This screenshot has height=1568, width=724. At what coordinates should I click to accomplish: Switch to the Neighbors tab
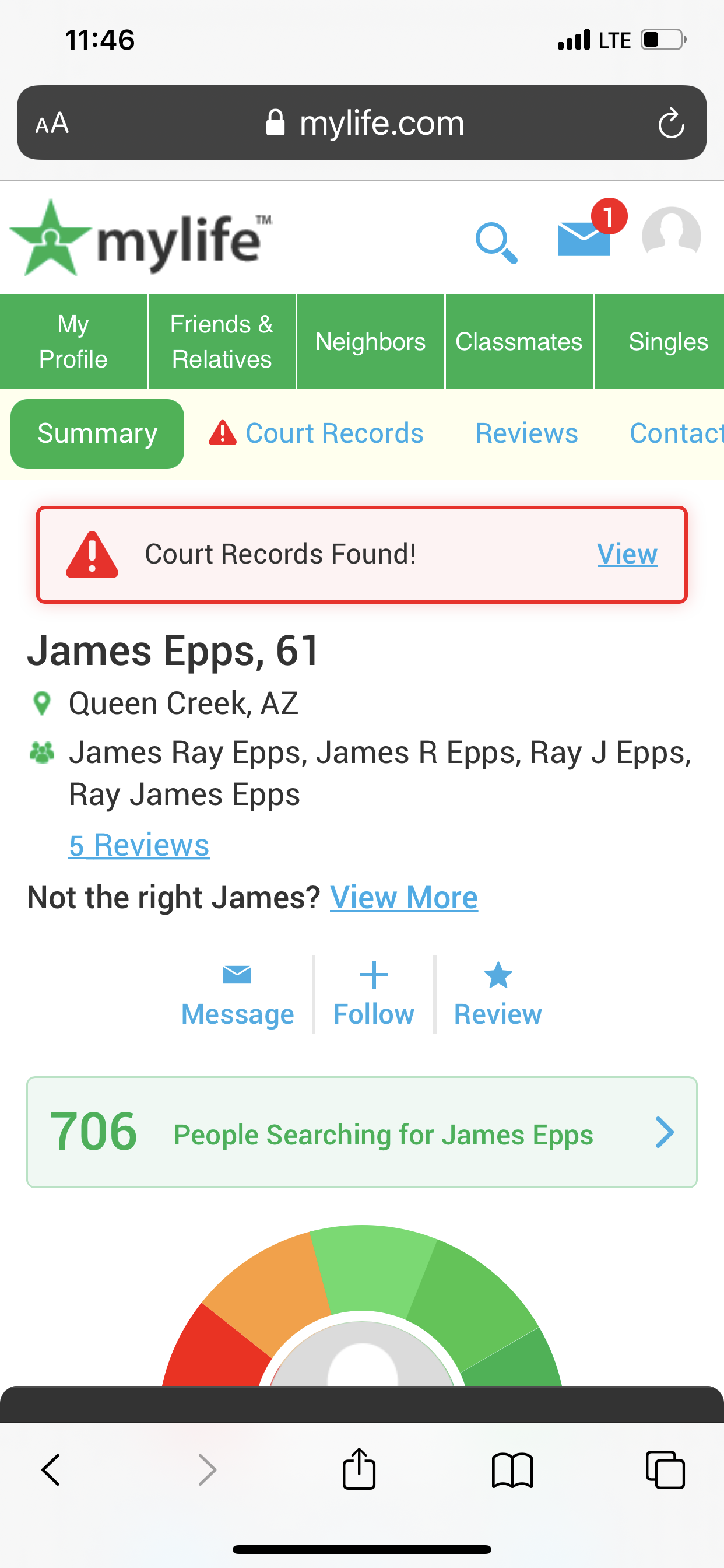coord(370,341)
